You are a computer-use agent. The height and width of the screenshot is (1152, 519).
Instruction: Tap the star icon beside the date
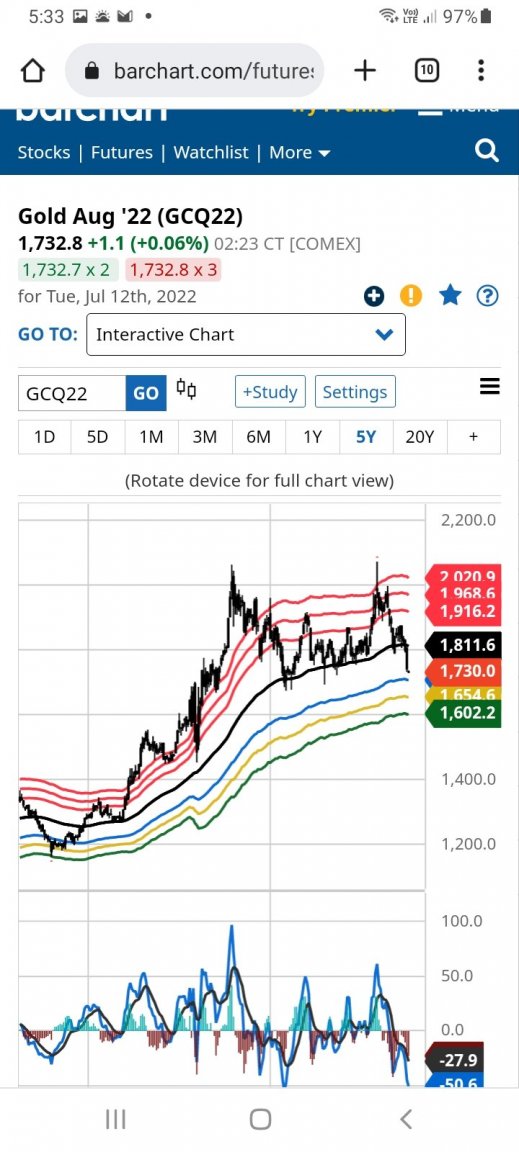pyautogui.click(x=450, y=295)
